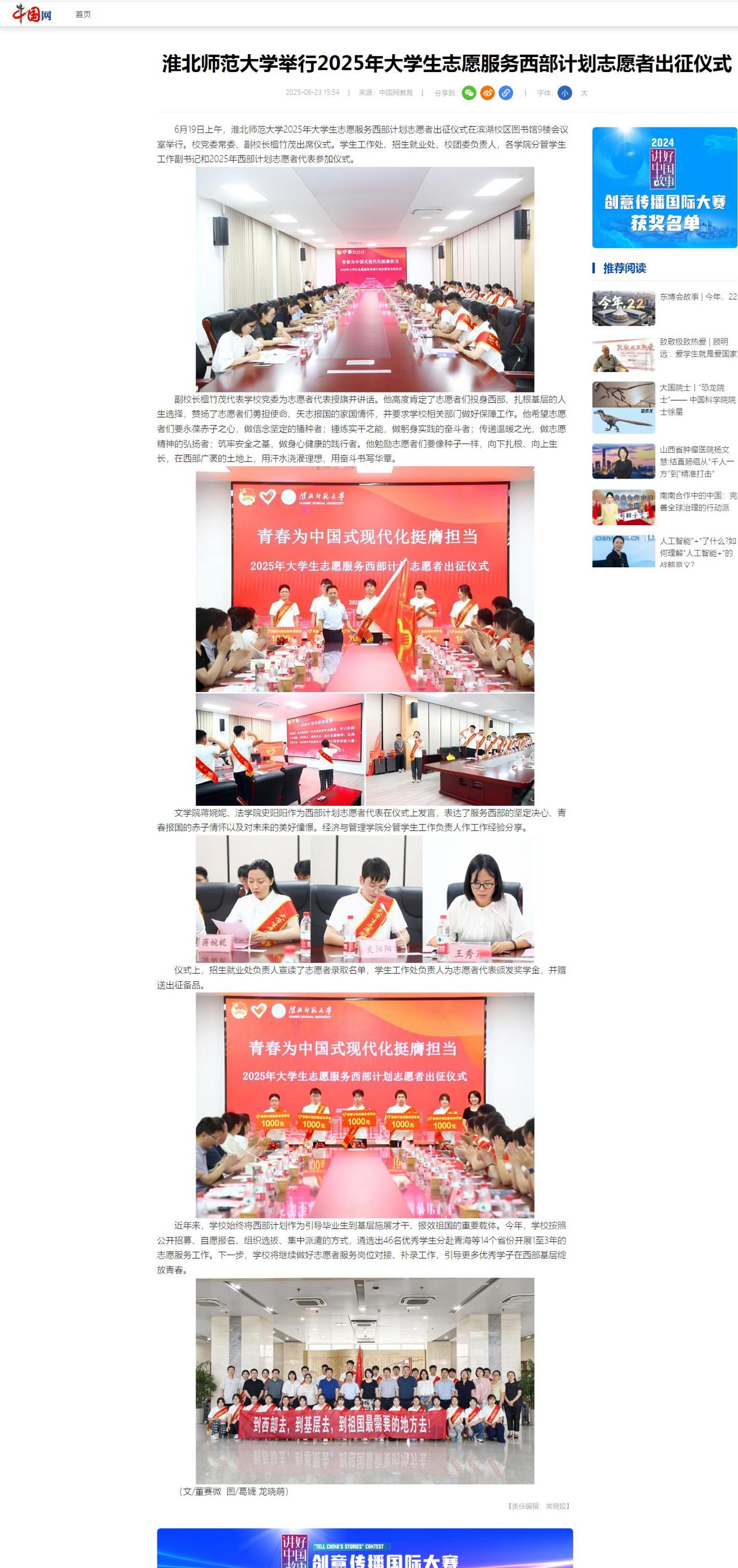The height and width of the screenshot is (1568, 738).
Task: Select small font size 小
Action: point(565,93)
